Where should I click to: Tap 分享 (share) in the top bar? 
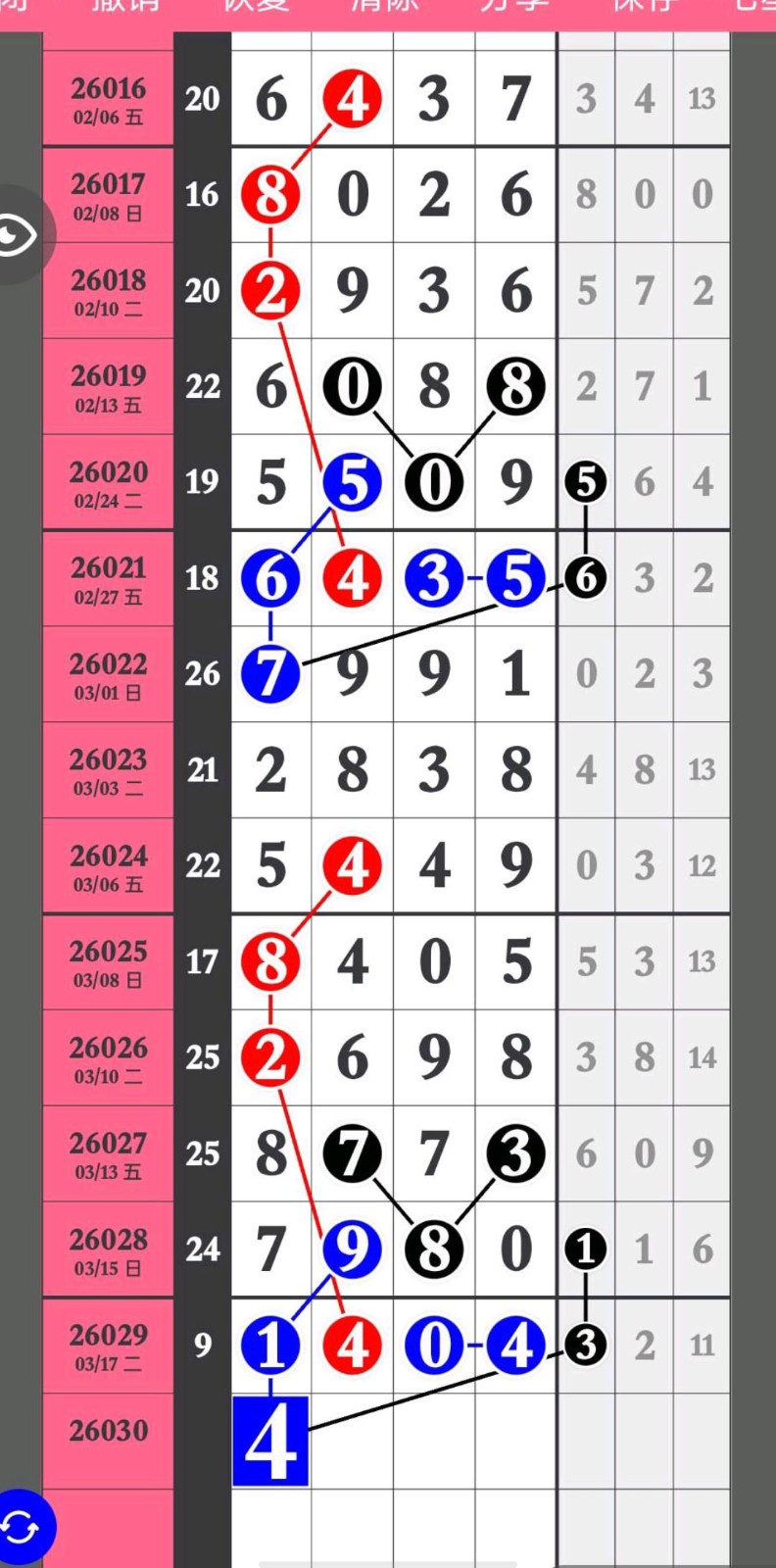click(x=514, y=6)
